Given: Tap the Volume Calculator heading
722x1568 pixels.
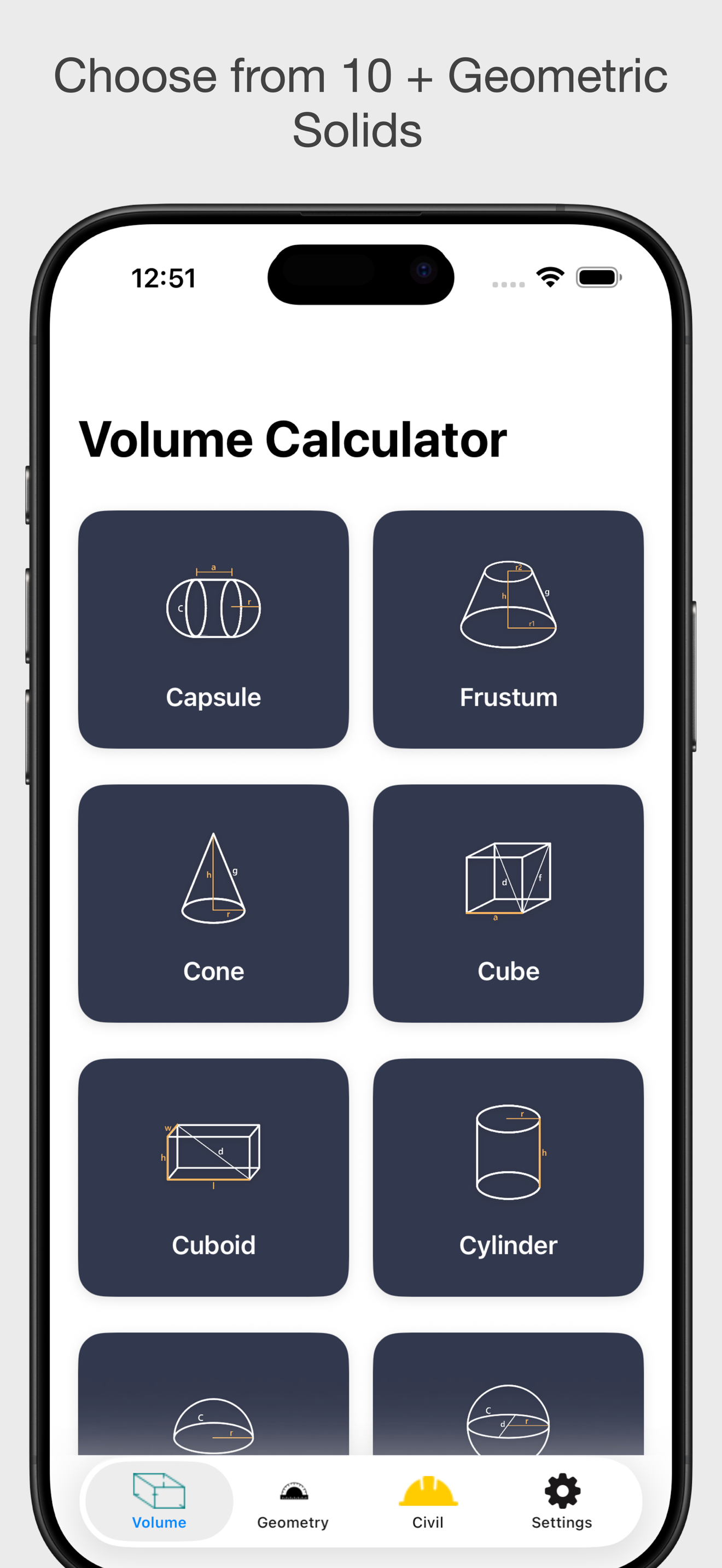Looking at the screenshot, I should (293, 440).
